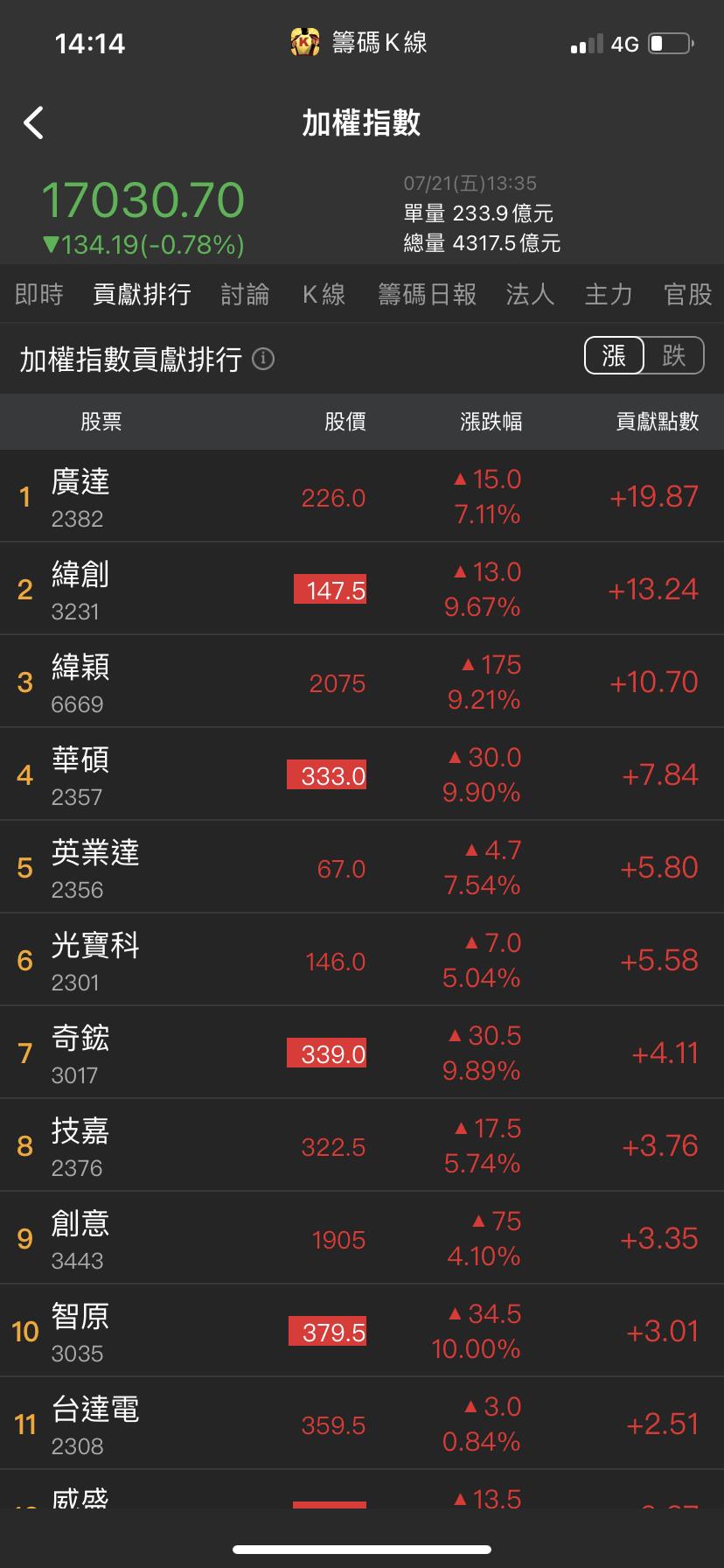Tap the index value 17030.70
The width and height of the screenshot is (724, 1568).
click(143, 199)
